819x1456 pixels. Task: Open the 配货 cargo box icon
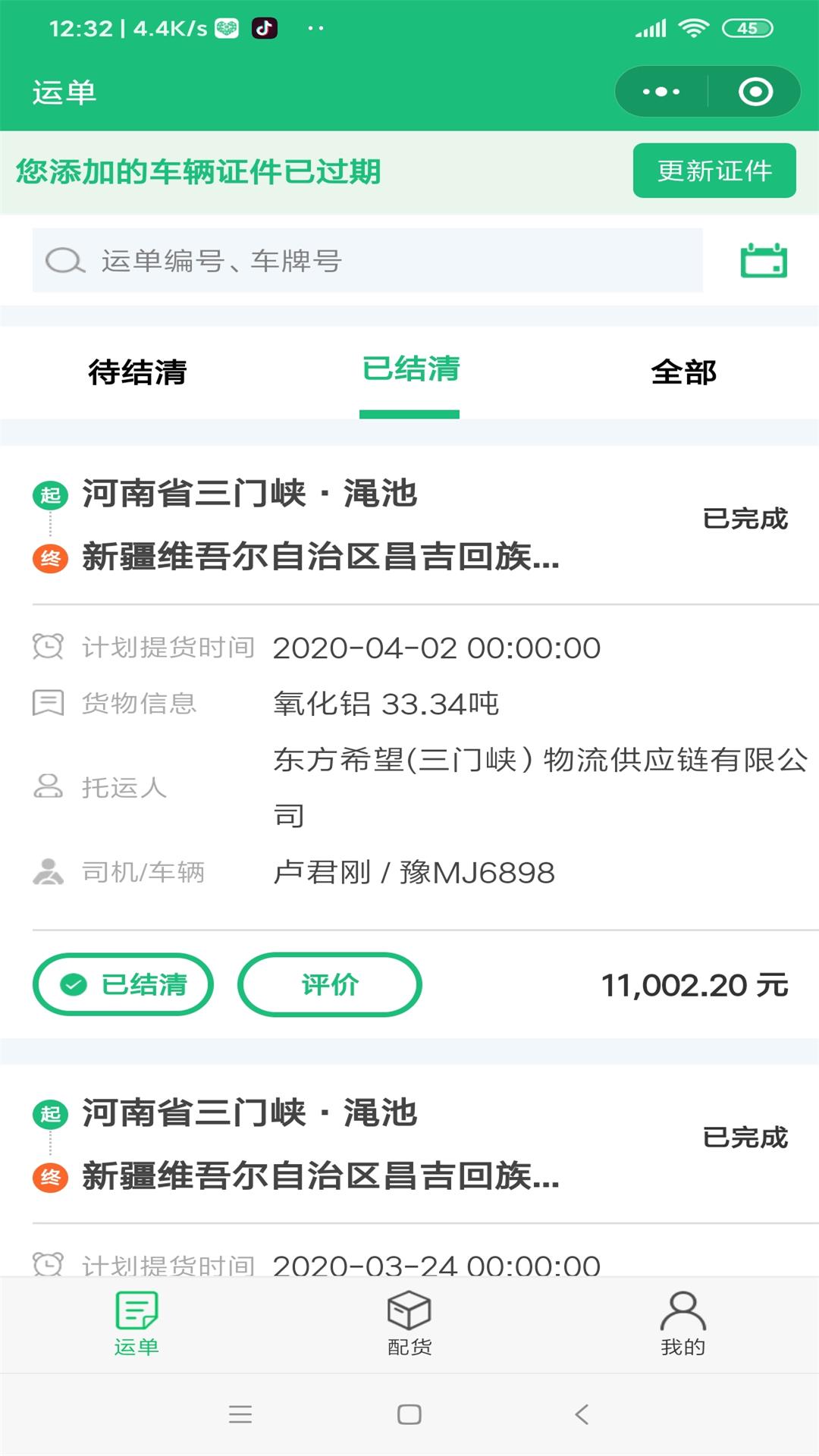coord(409,1306)
